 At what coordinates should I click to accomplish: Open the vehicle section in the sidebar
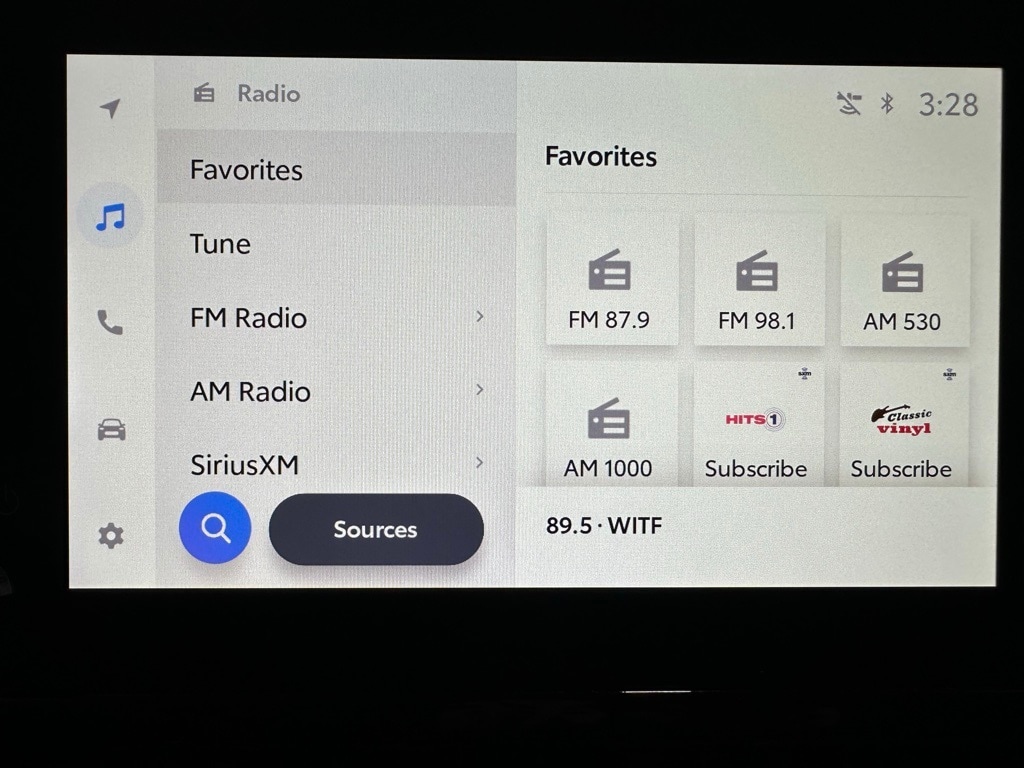(x=111, y=430)
